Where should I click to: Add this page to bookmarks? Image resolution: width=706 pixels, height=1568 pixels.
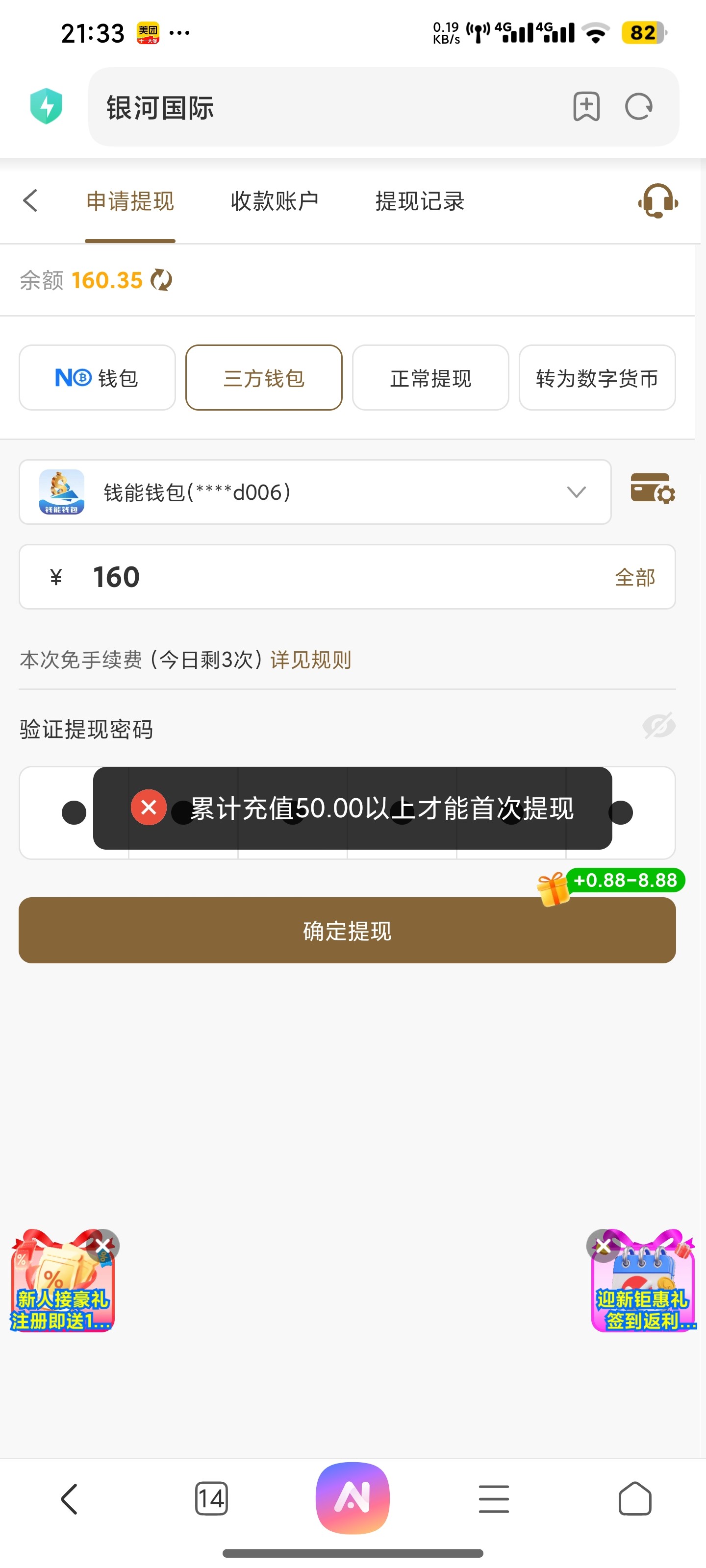(x=586, y=107)
